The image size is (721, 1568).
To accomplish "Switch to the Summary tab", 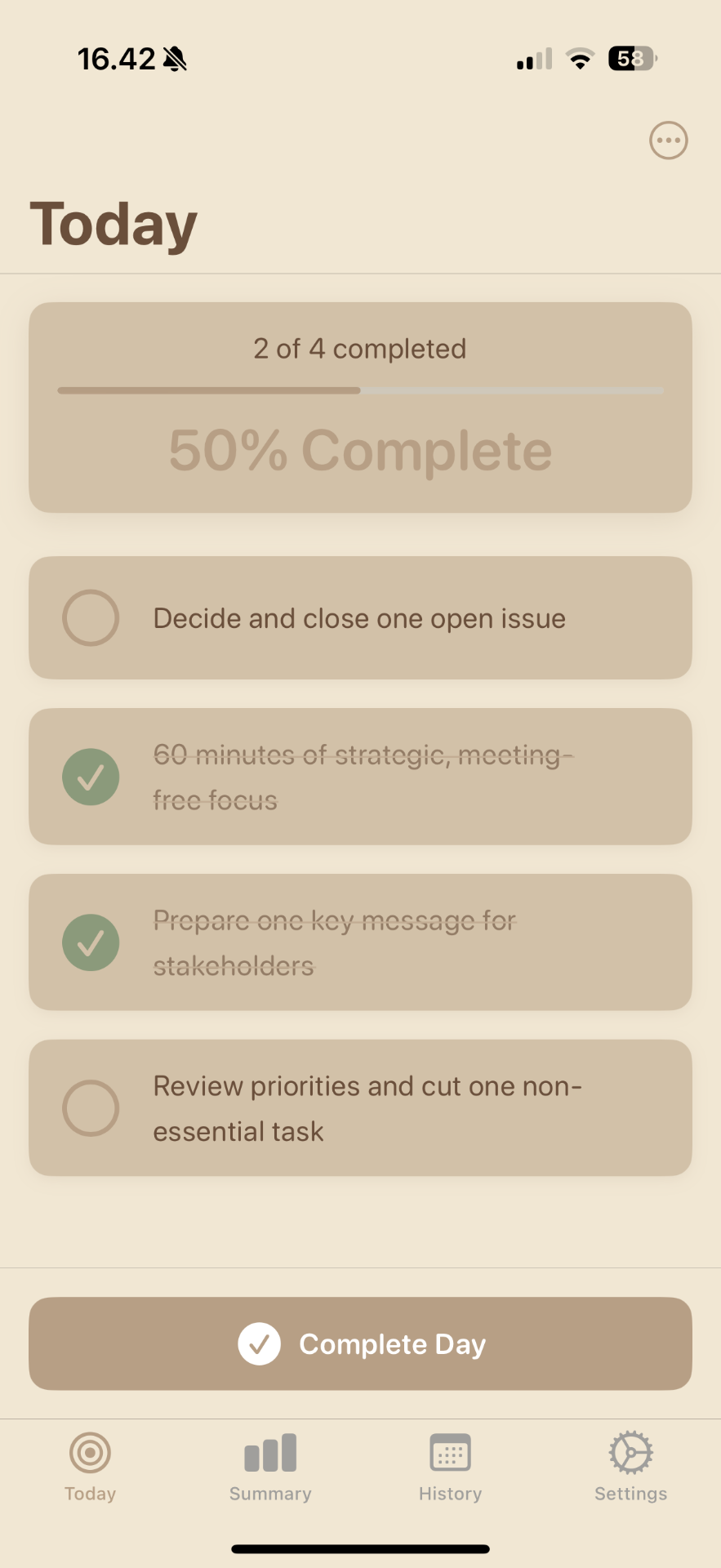I will [x=270, y=1467].
